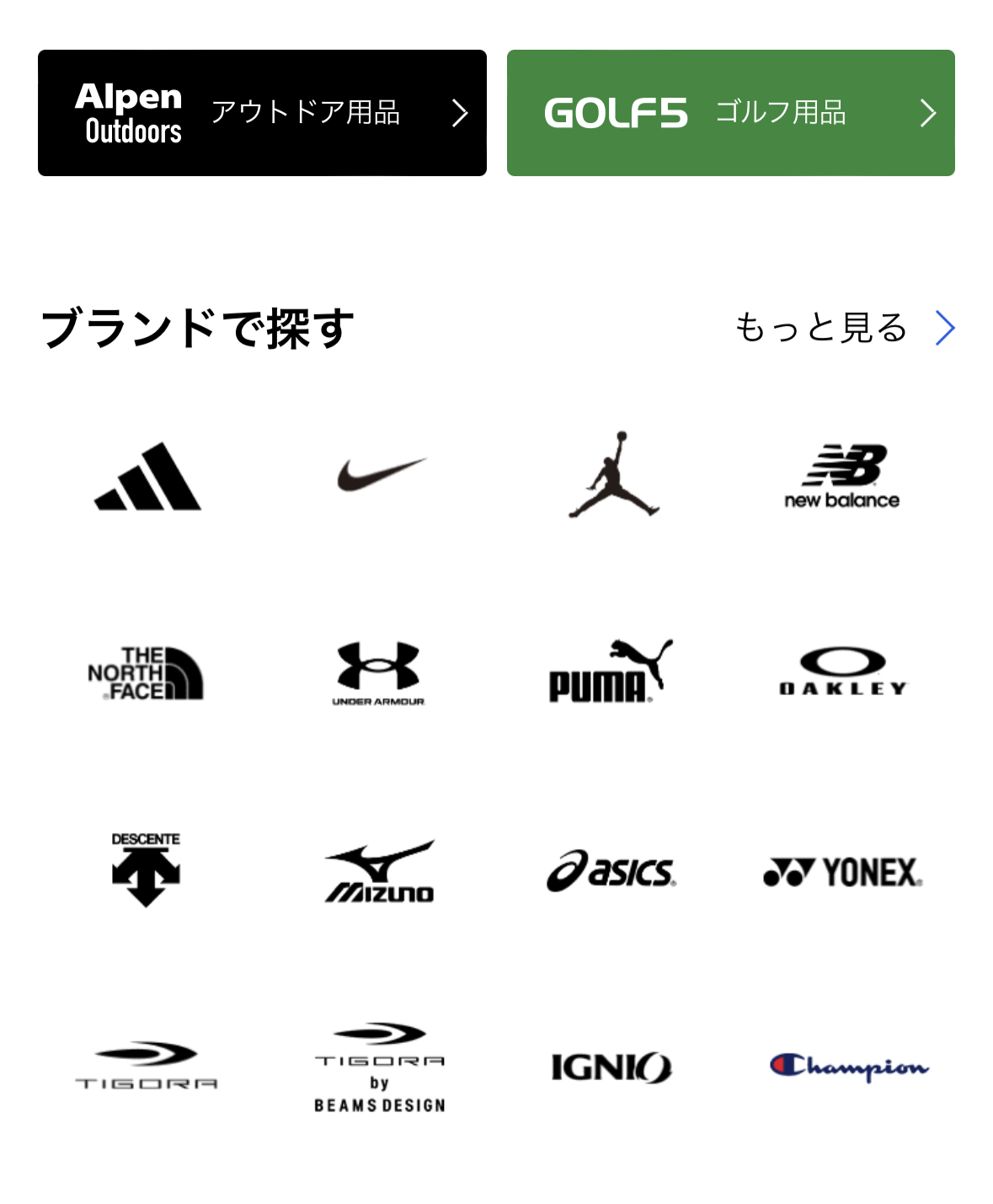Image resolution: width=993 pixels, height=1204 pixels.
Task: Tap もっと見る to see more brands
Action: pos(845,328)
